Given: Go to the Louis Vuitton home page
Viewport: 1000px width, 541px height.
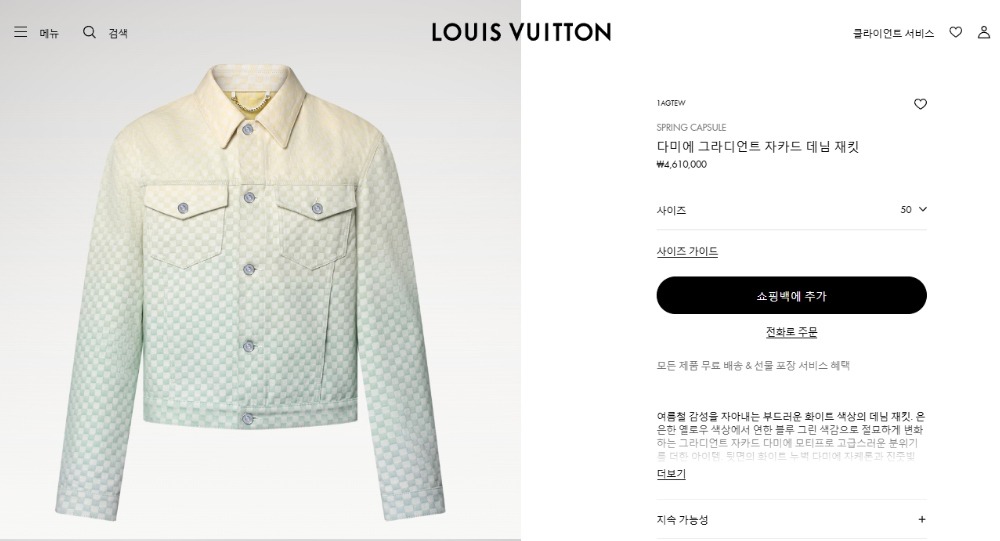Looking at the screenshot, I should coord(521,32).
